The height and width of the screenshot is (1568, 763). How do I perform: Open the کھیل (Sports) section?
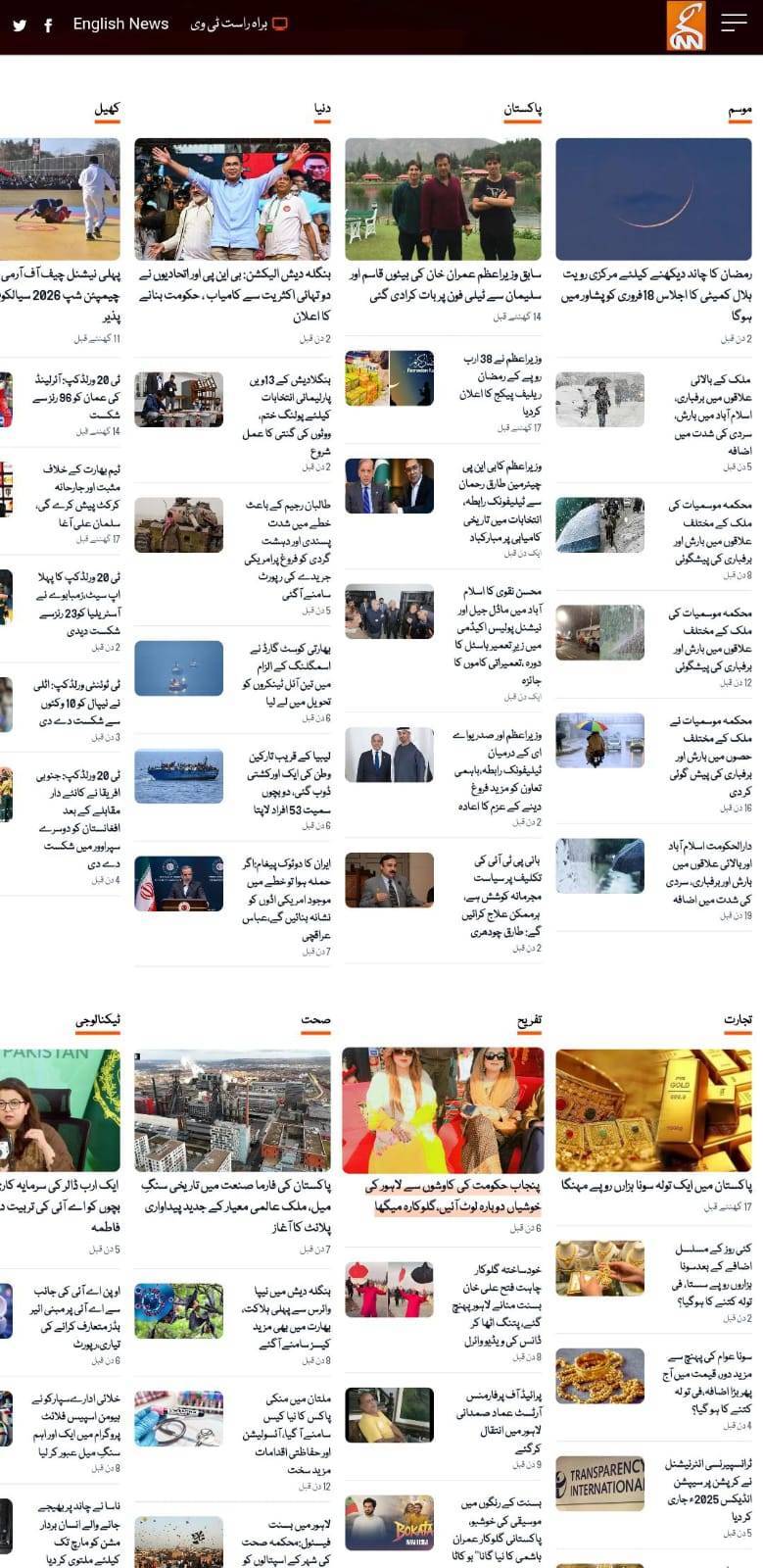pyautogui.click(x=107, y=109)
